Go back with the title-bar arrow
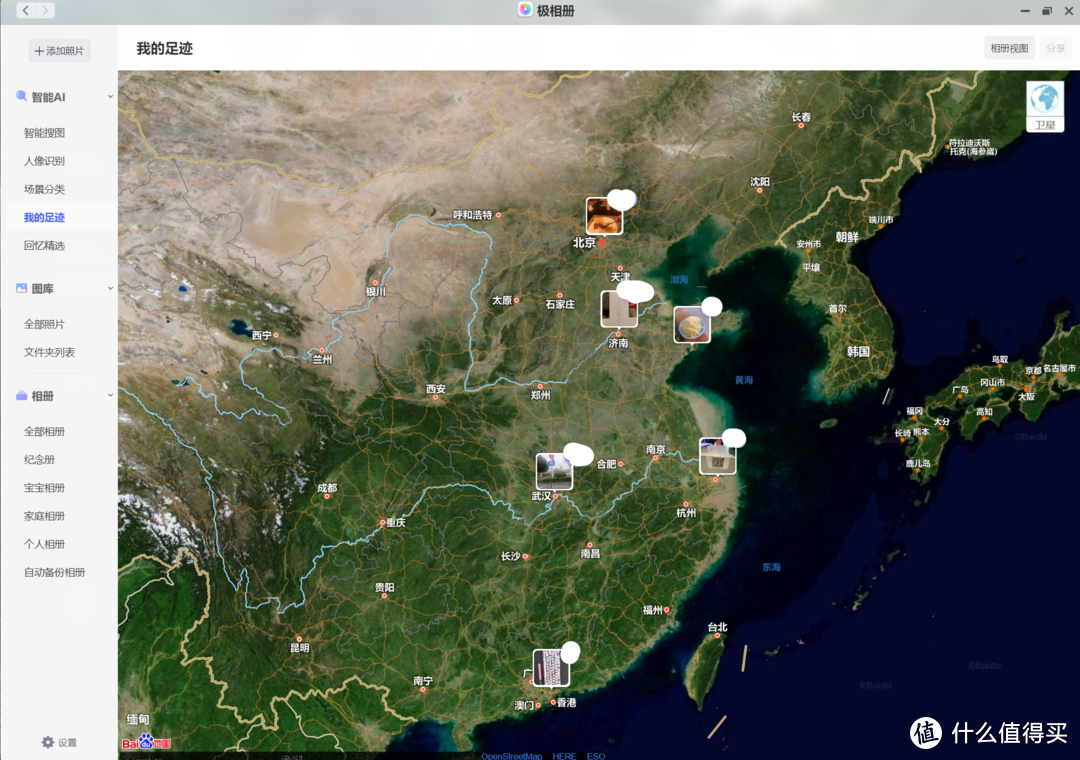The height and width of the screenshot is (760, 1080). click(x=25, y=10)
